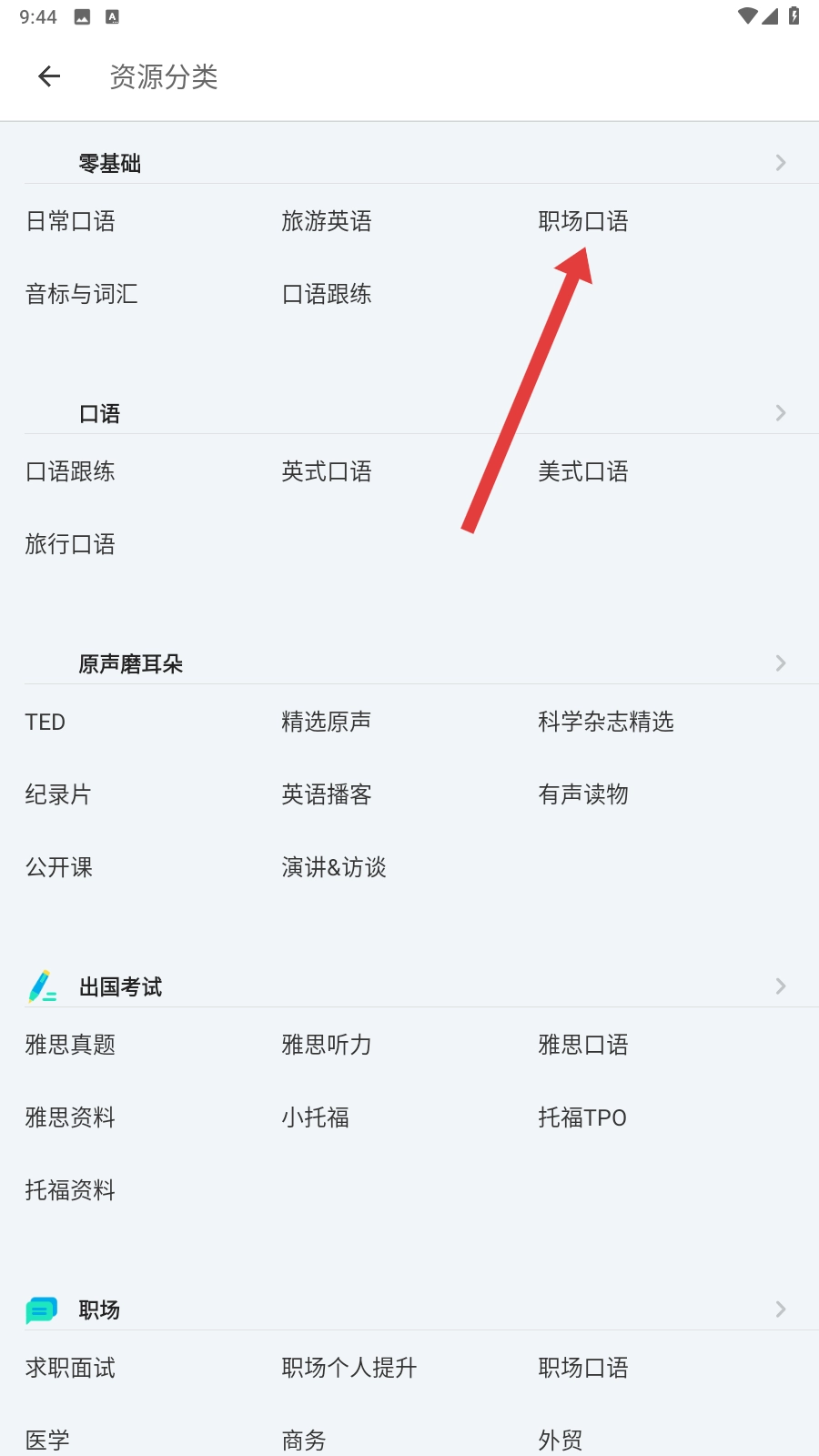This screenshot has height=1456, width=819.
Task: Select 旅行口语
Action: [70, 544]
